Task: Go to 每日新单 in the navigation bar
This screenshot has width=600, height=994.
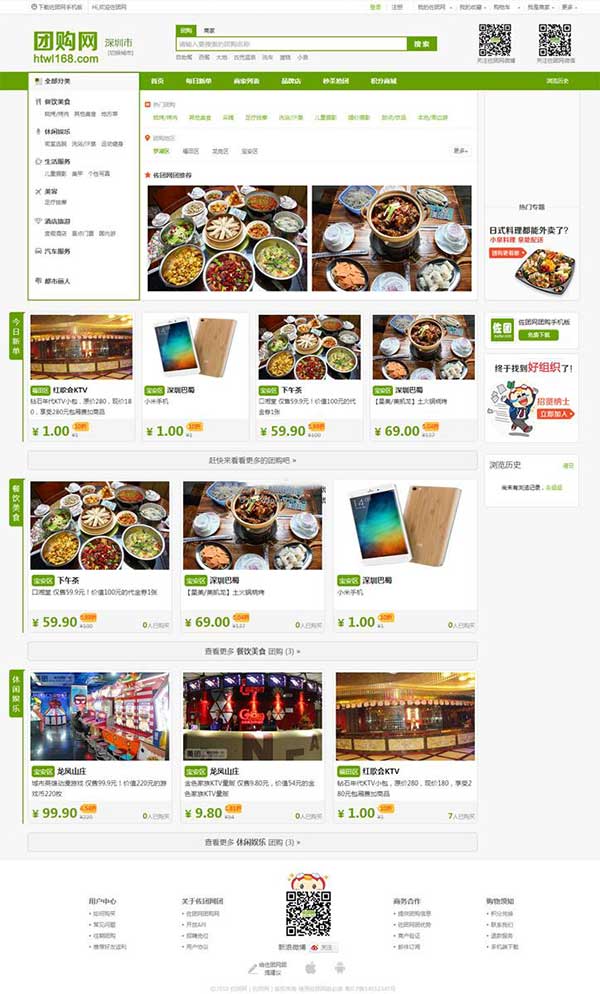Action: [x=201, y=81]
